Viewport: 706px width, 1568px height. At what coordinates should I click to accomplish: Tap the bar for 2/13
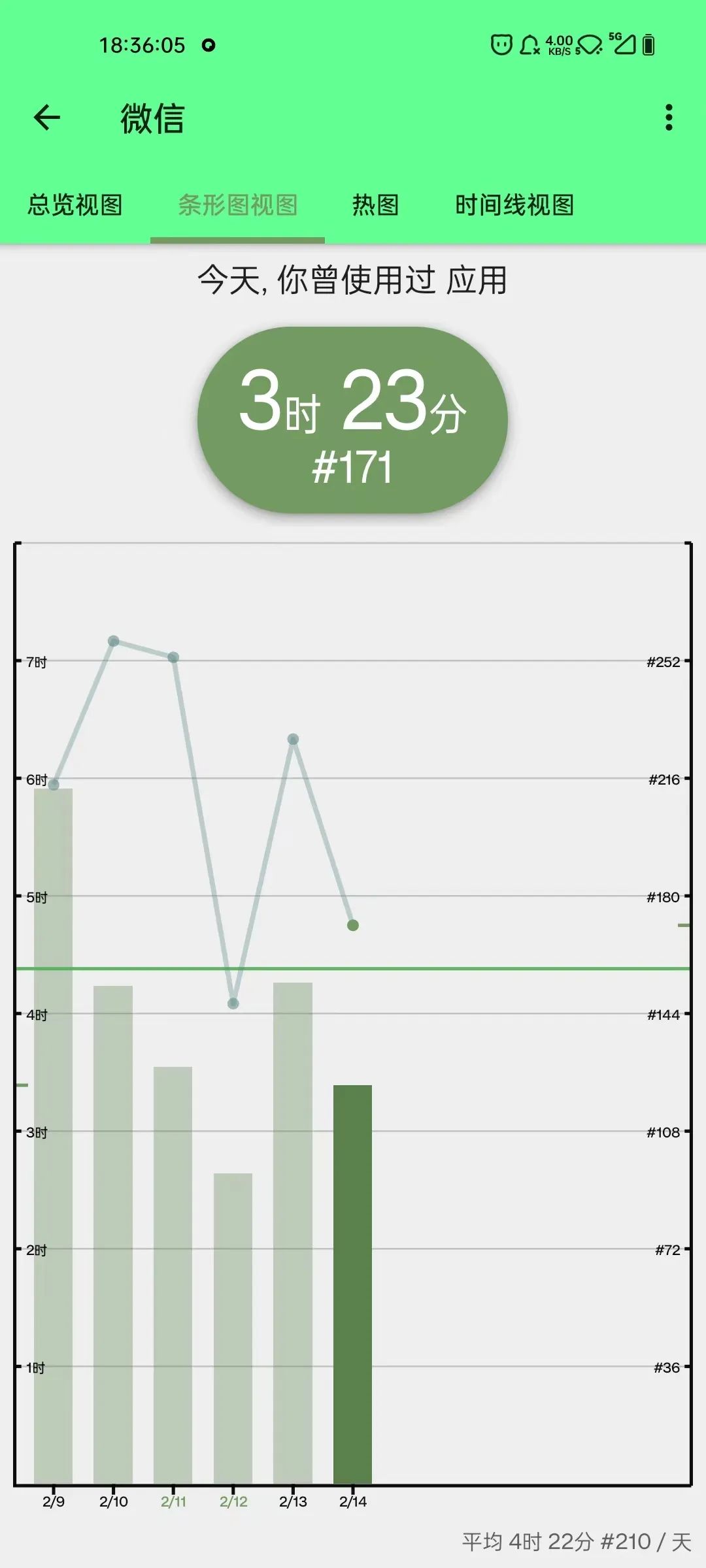tap(293, 1233)
